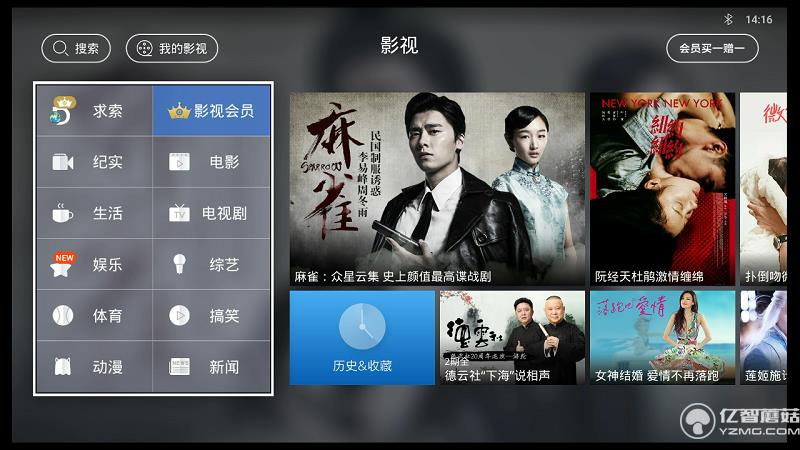Choose the 搞笑 comedy category
The image size is (800, 450).
click(x=211, y=316)
